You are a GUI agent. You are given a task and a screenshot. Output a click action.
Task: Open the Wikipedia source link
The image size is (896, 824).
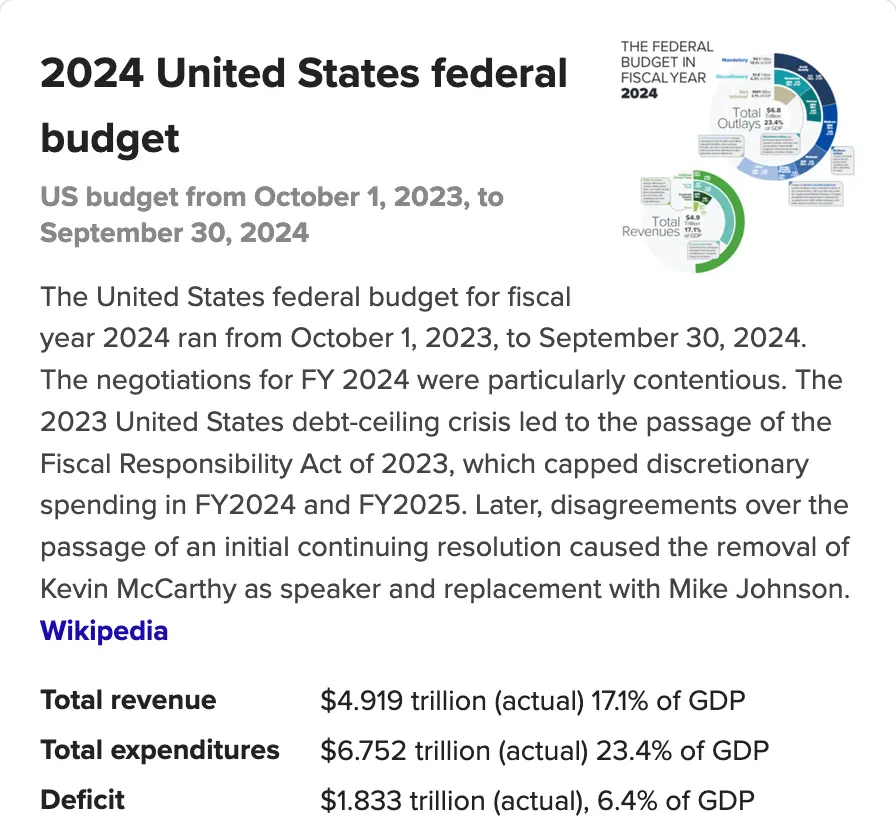click(x=104, y=631)
